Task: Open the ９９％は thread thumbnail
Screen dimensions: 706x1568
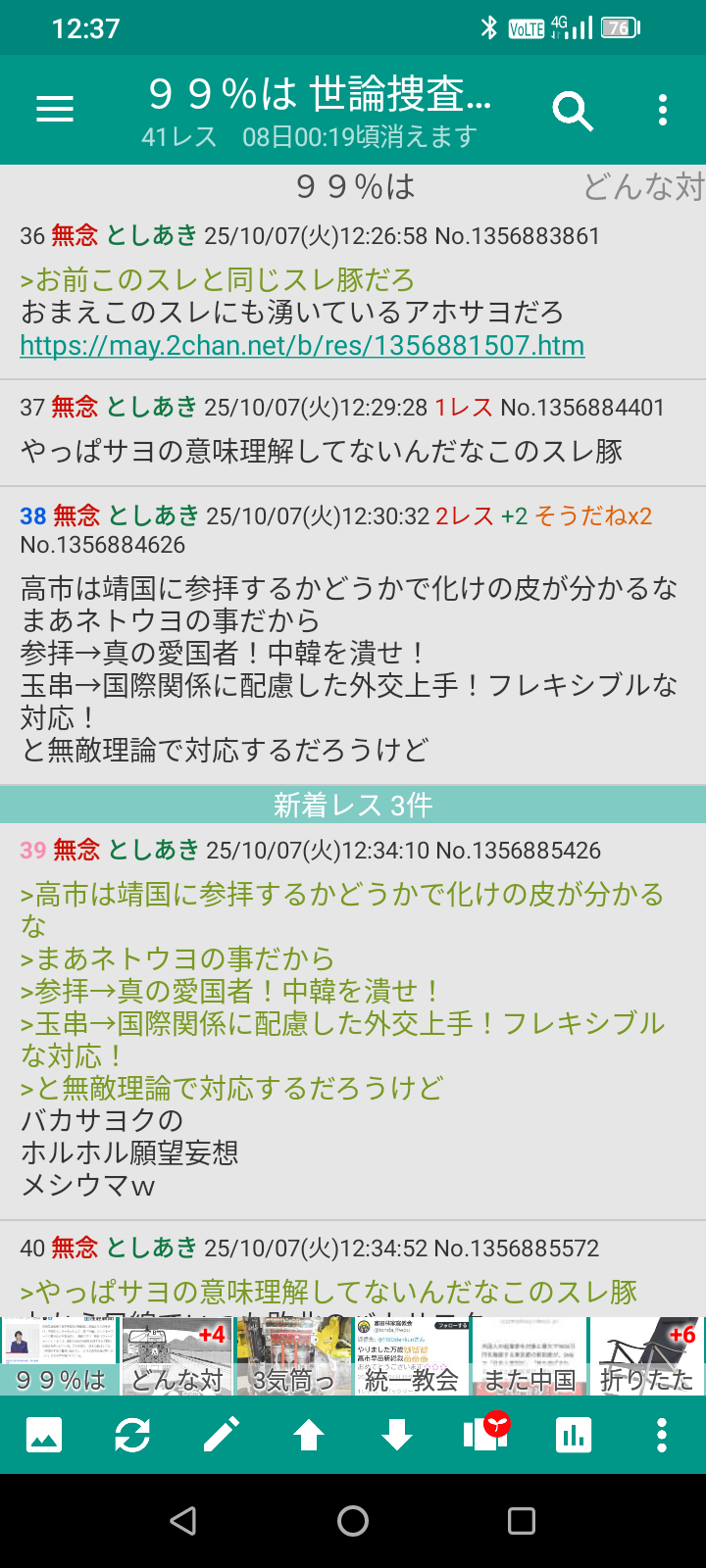Action: 59,1356
